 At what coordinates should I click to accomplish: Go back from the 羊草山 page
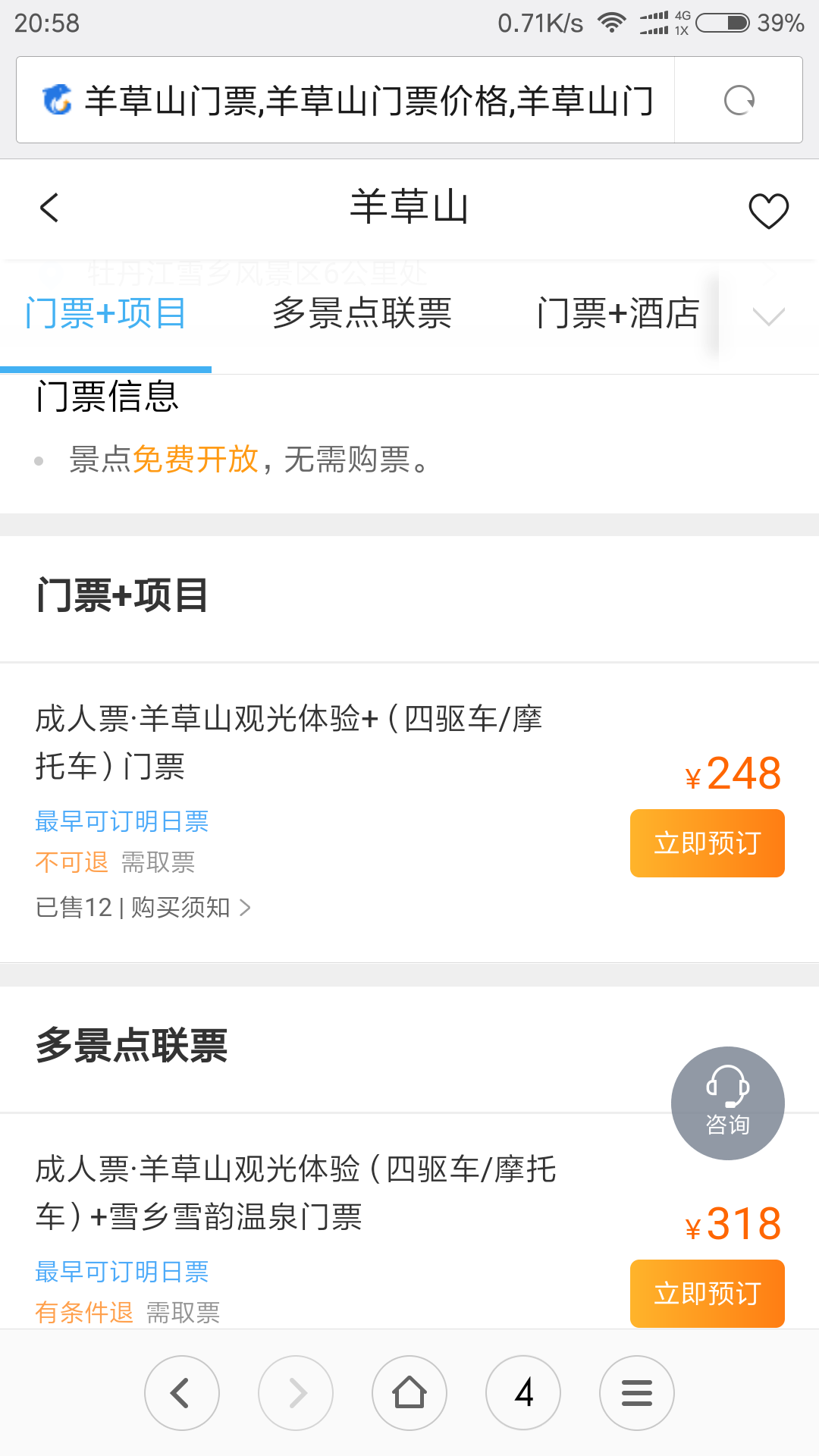coord(50,208)
